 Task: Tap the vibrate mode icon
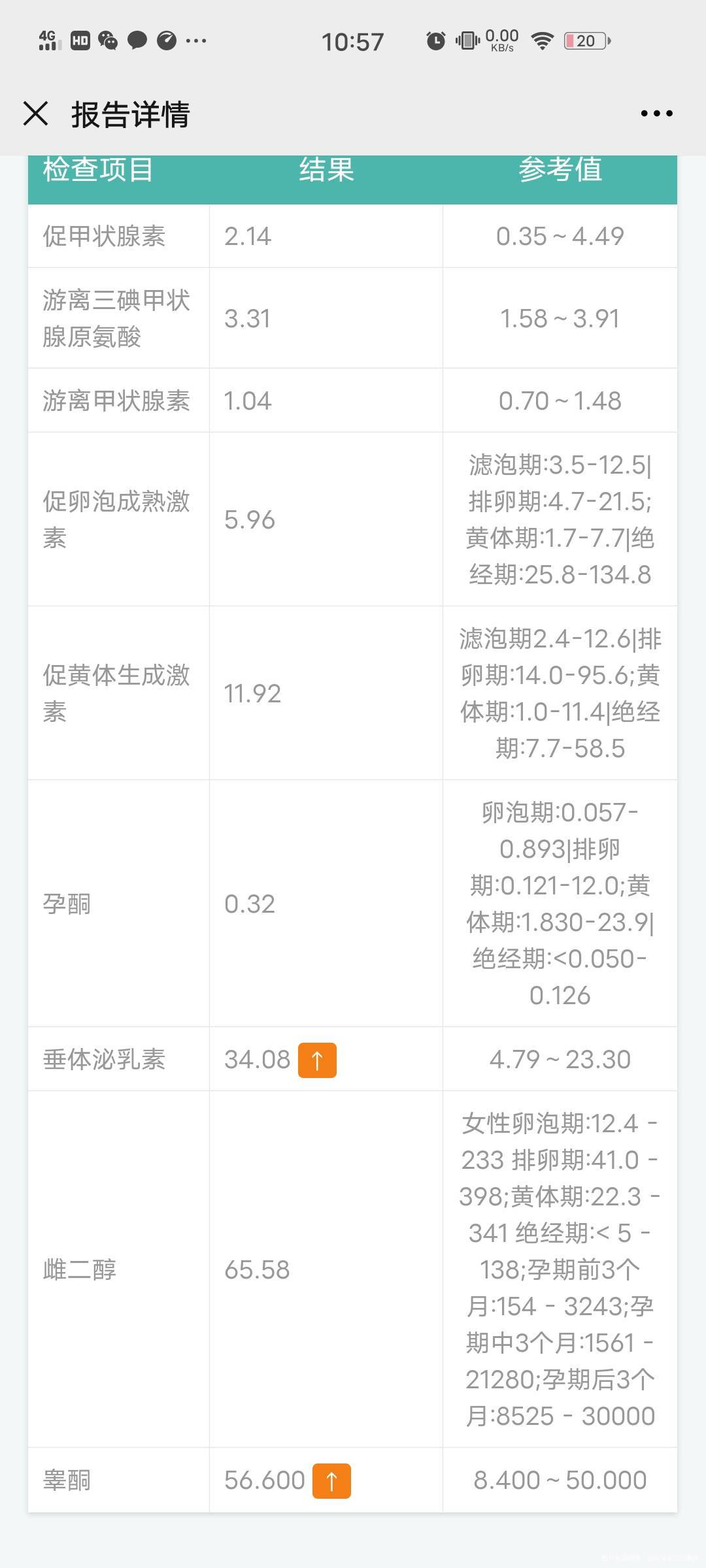coord(465,41)
